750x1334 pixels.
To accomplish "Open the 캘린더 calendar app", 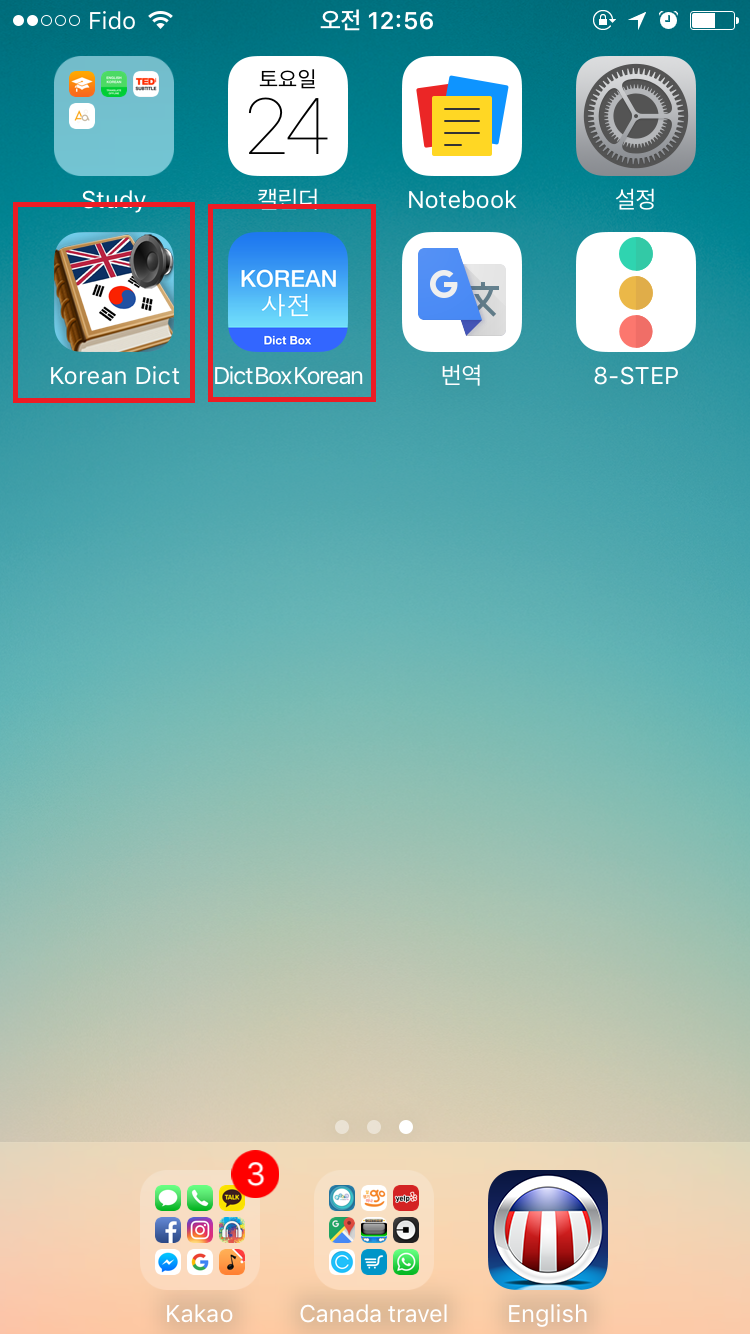I will [288, 116].
